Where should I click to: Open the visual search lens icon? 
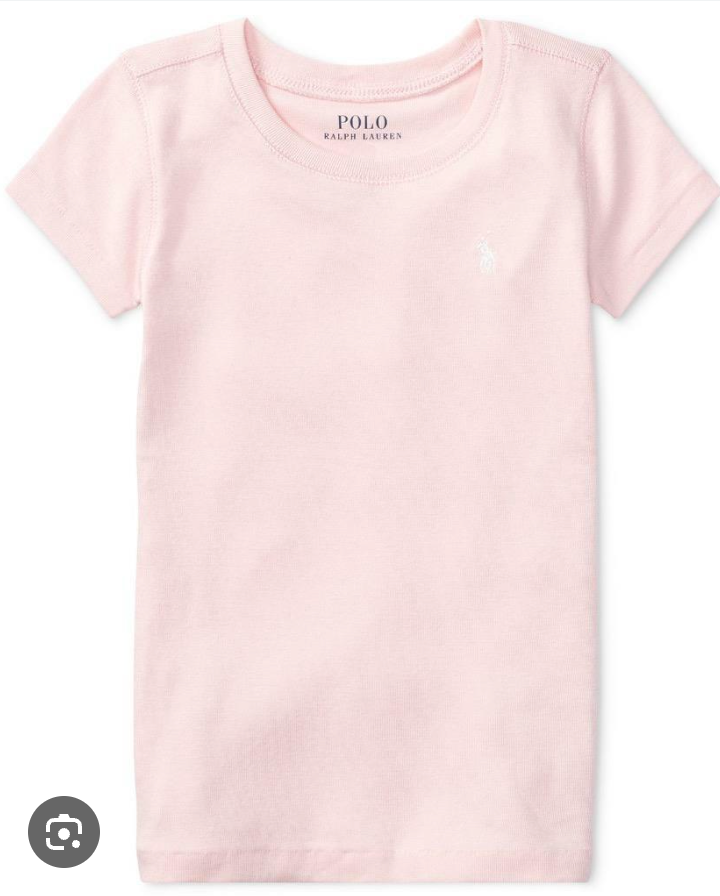(64, 831)
